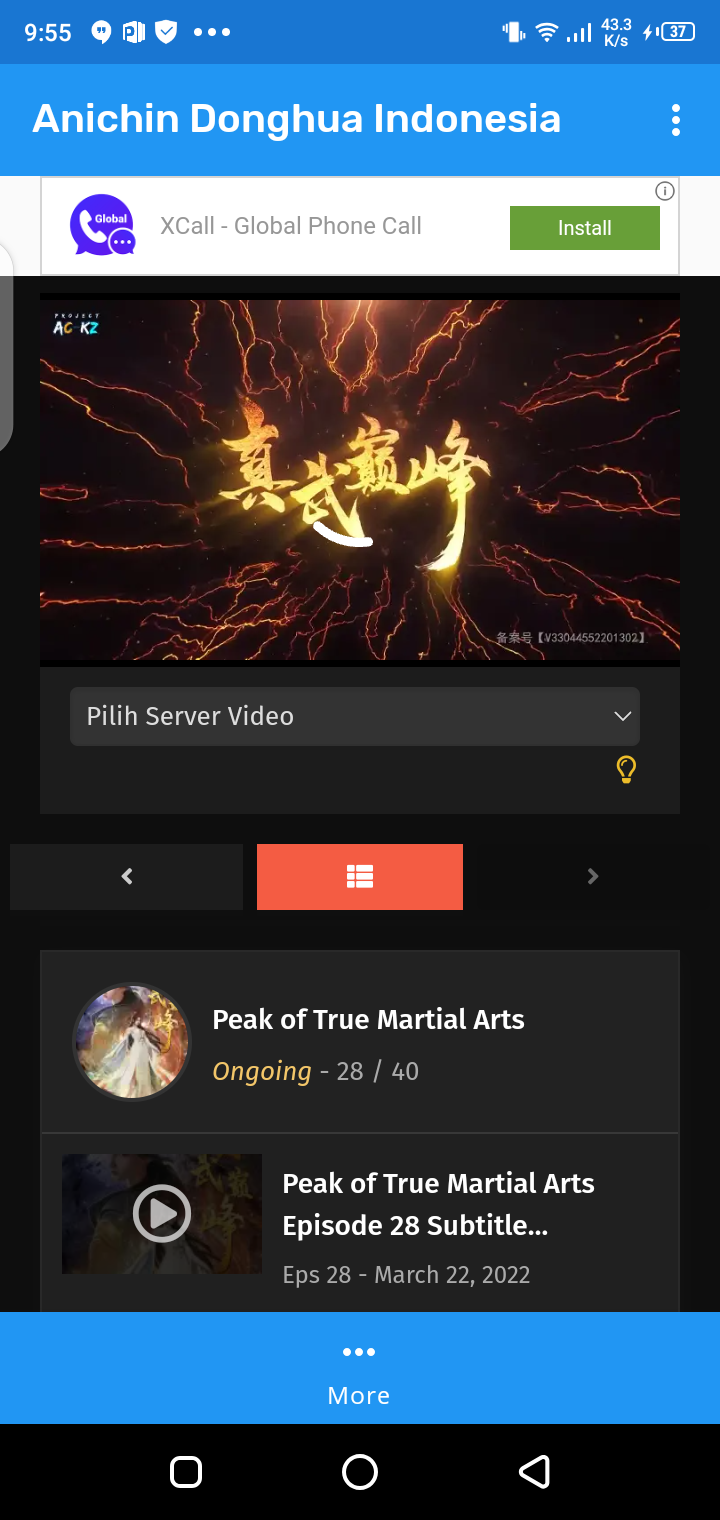Screen dimensions: 720x1520
Task: Go back using system navigation
Action: pos(534,1472)
